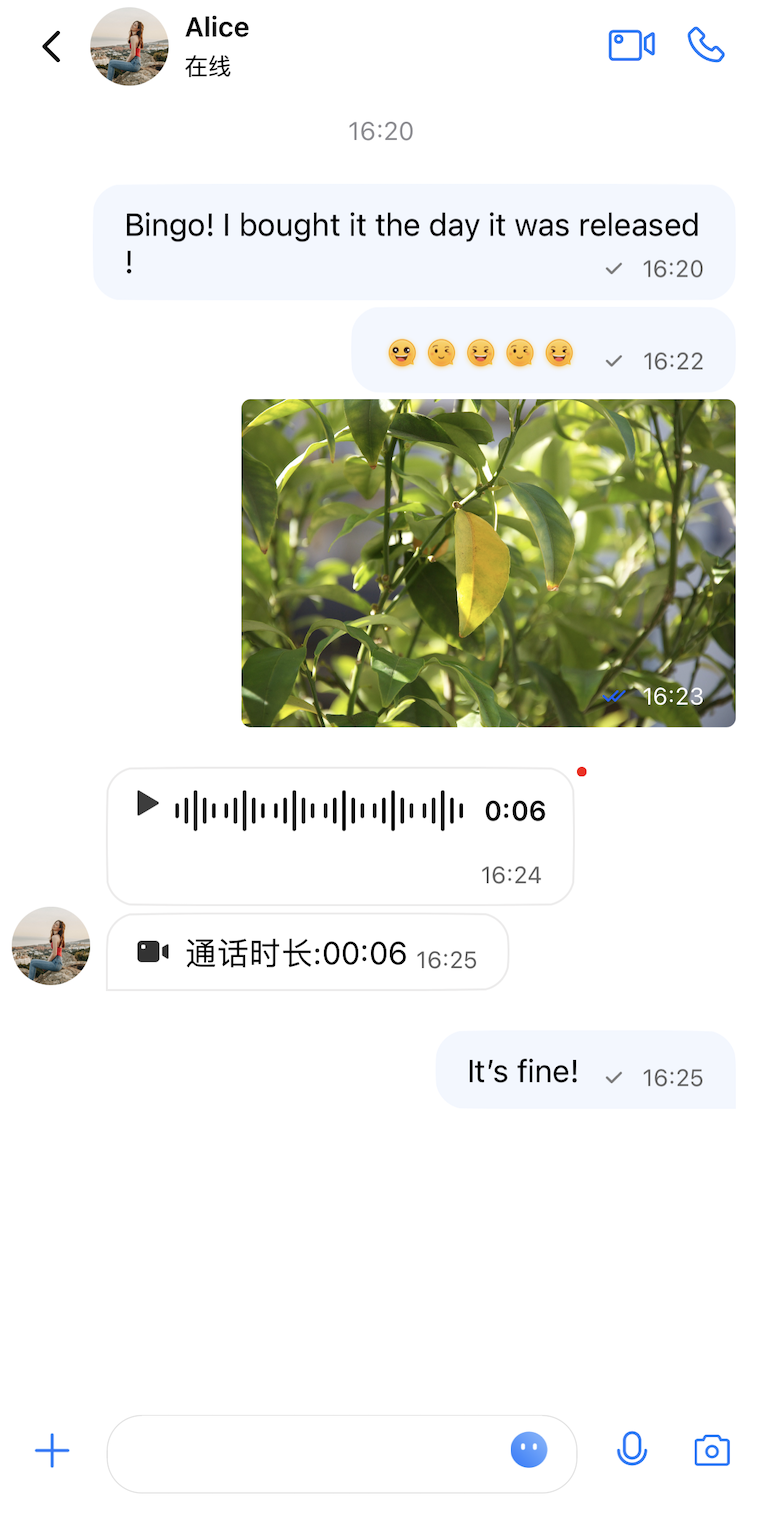Tap Alice's avatar beside the call message
The image size is (760, 1532).
tap(51, 946)
